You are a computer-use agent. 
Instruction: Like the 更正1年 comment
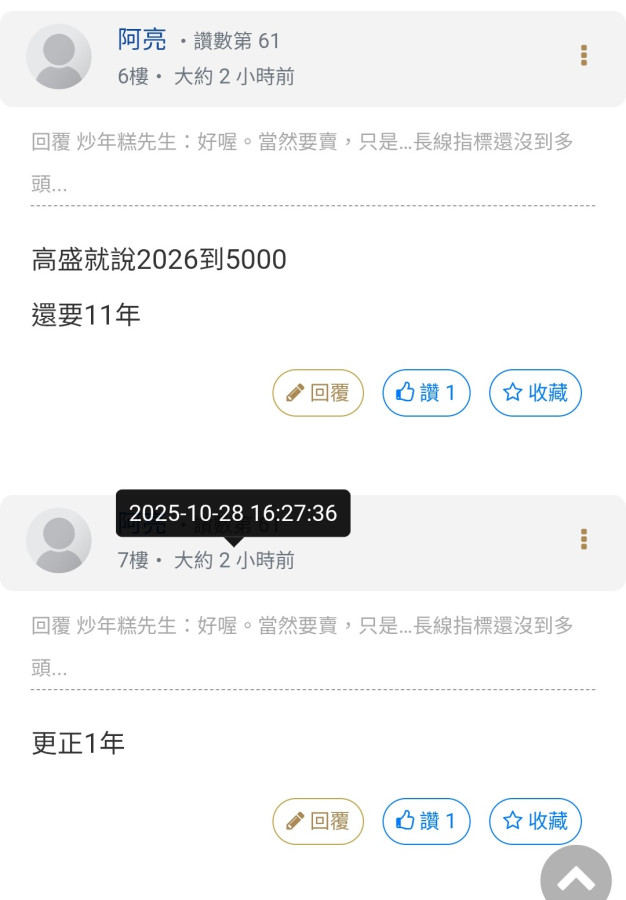point(426,821)
